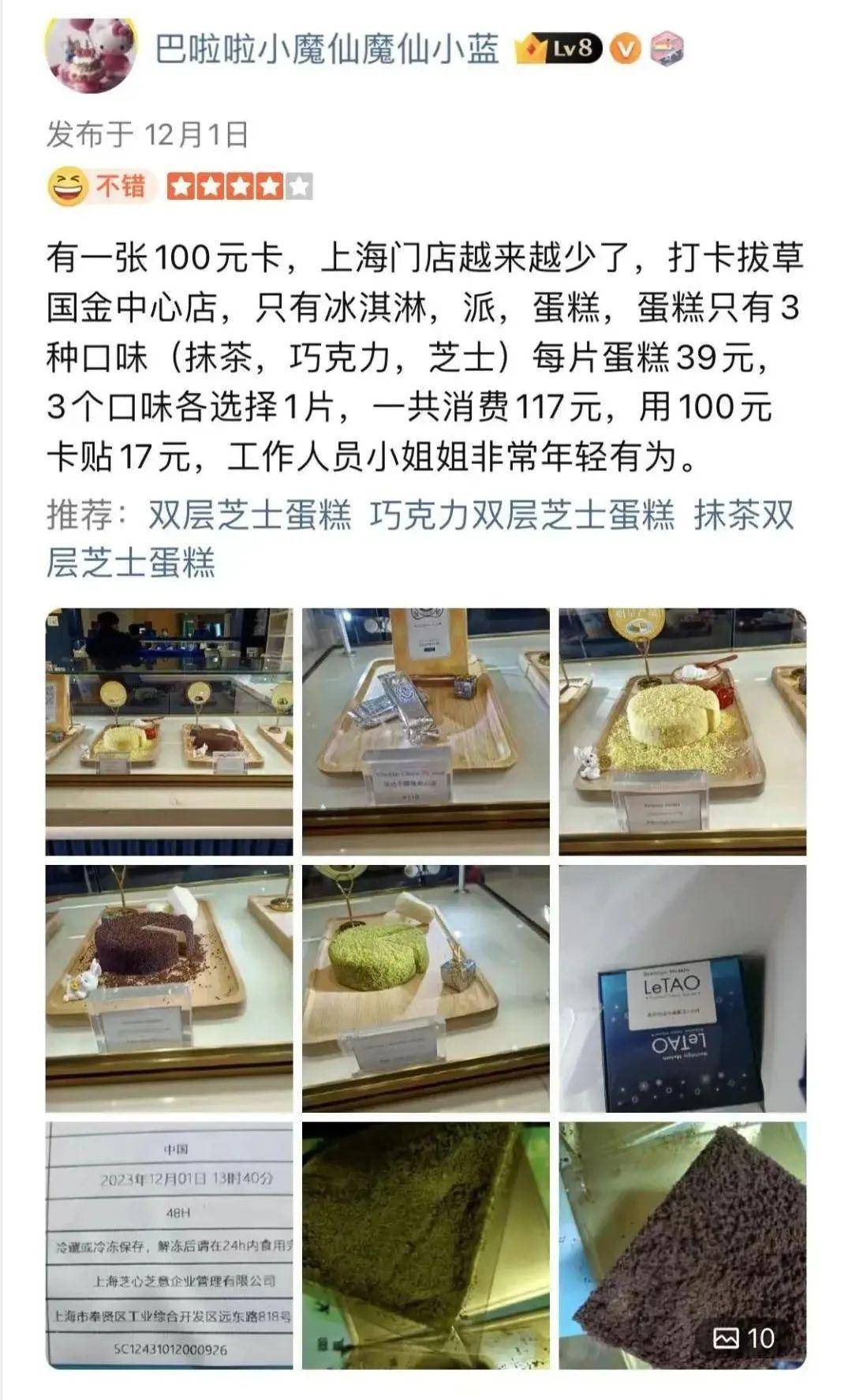Open recommended dish 双层芝士蛋糕

(249, 516)
